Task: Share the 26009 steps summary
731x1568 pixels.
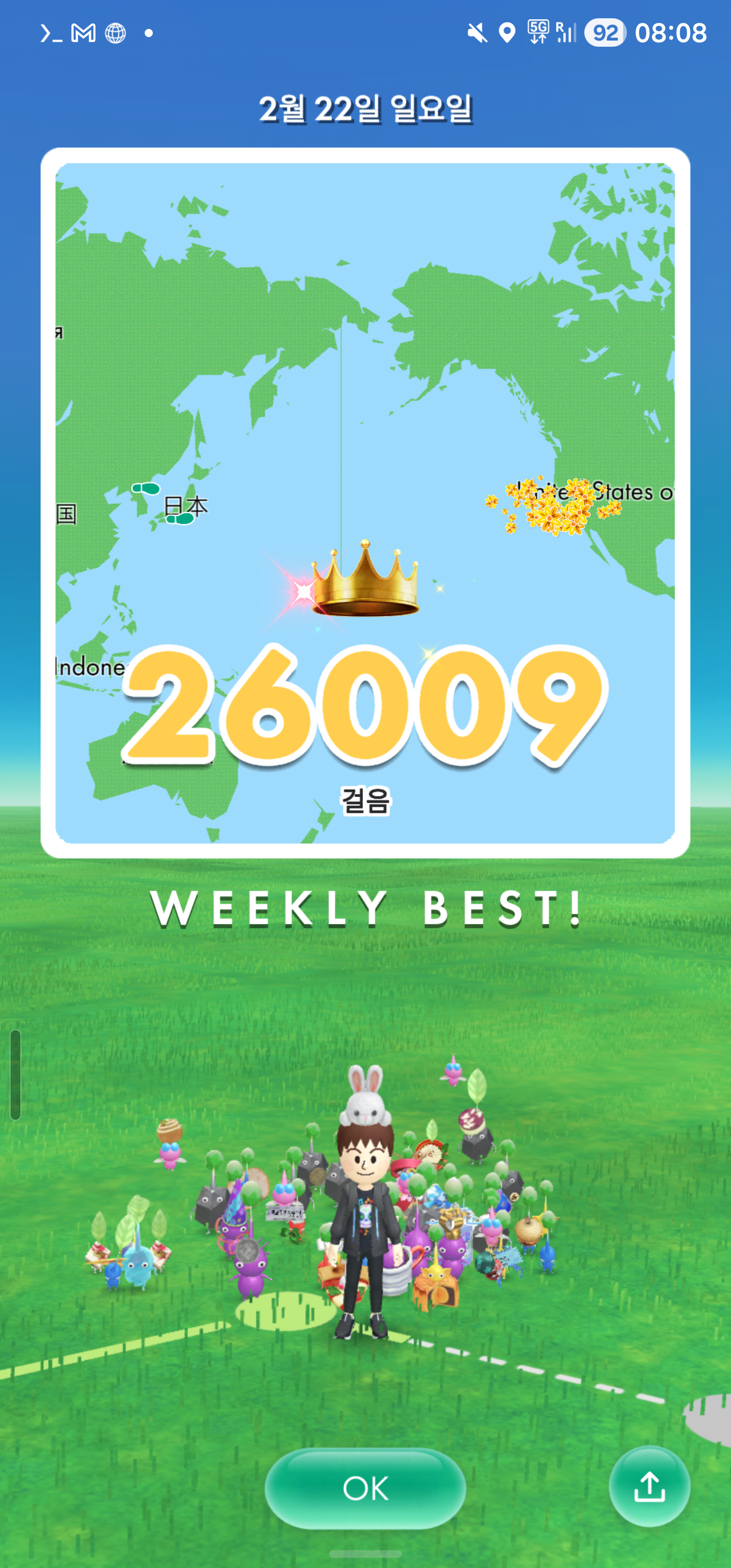Action: tap(649, 1486)
